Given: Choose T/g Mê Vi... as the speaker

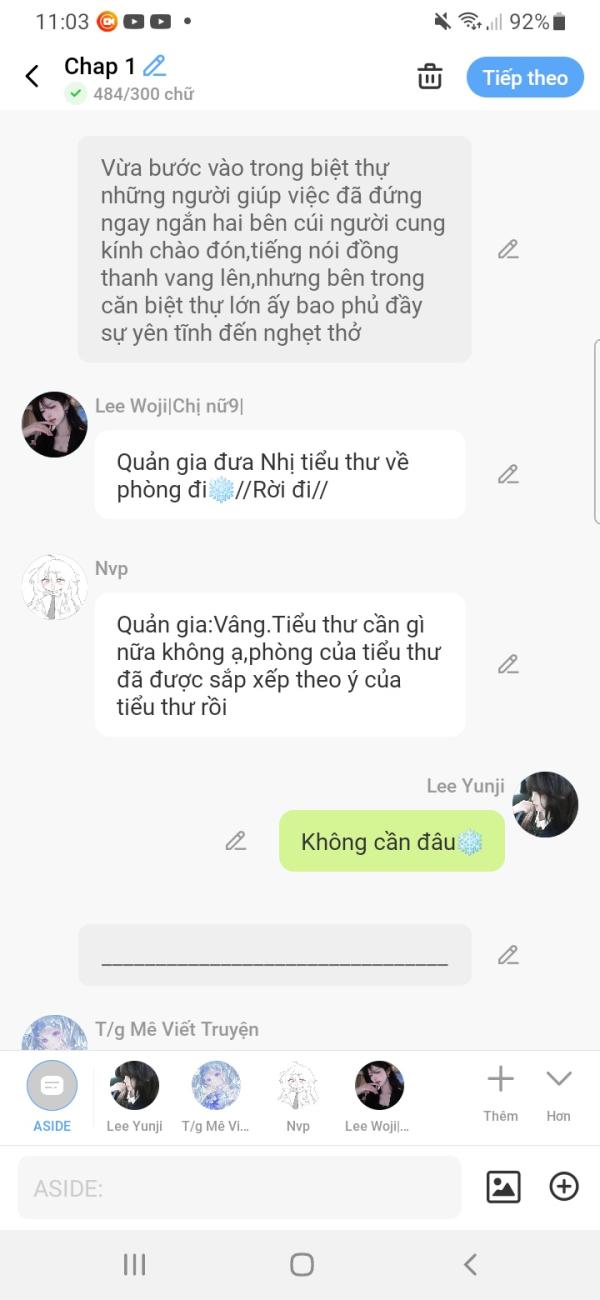Looking at the screenshot, I should coord(216,1095).
